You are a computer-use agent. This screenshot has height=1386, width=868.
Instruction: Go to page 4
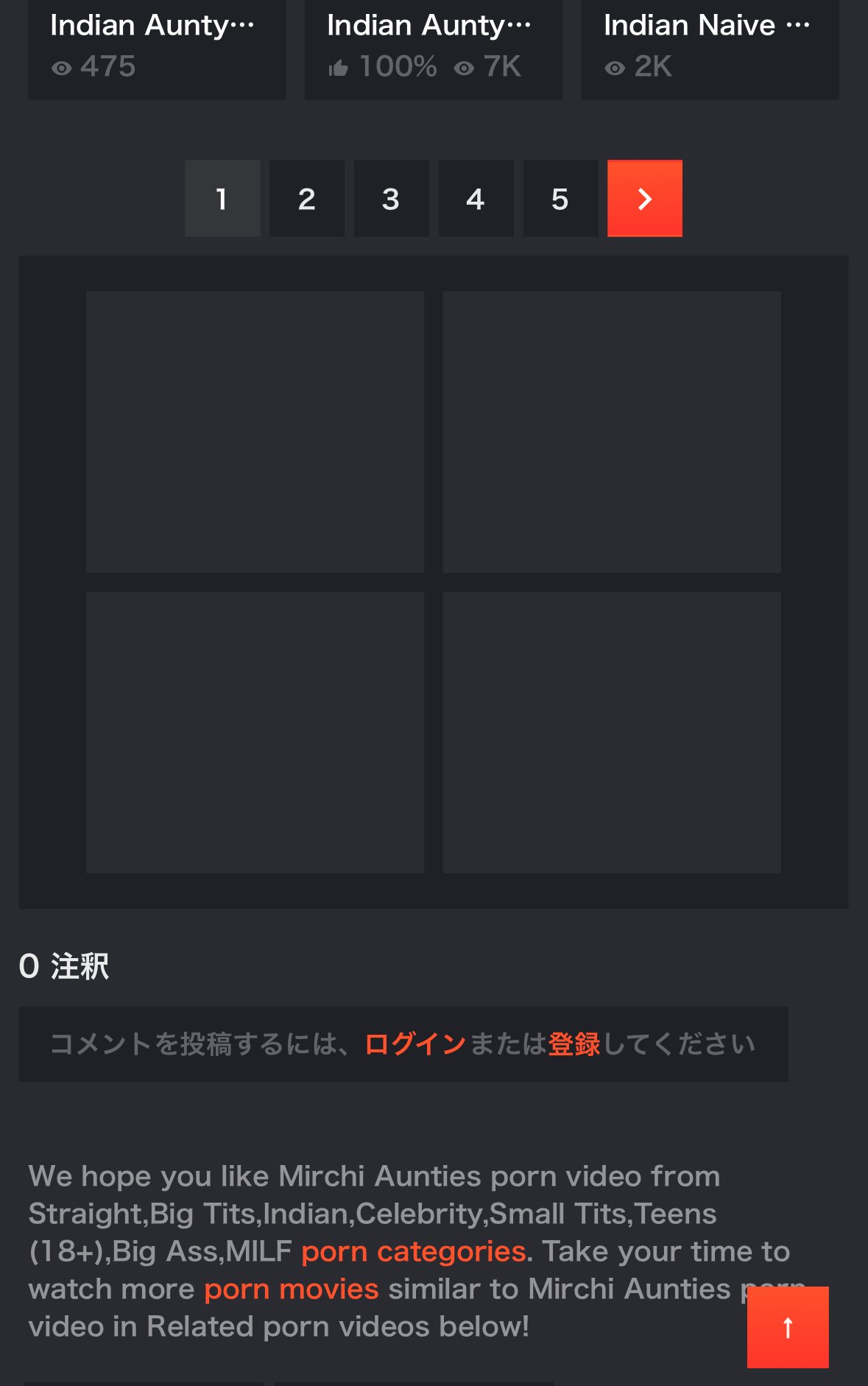(476, 199)
